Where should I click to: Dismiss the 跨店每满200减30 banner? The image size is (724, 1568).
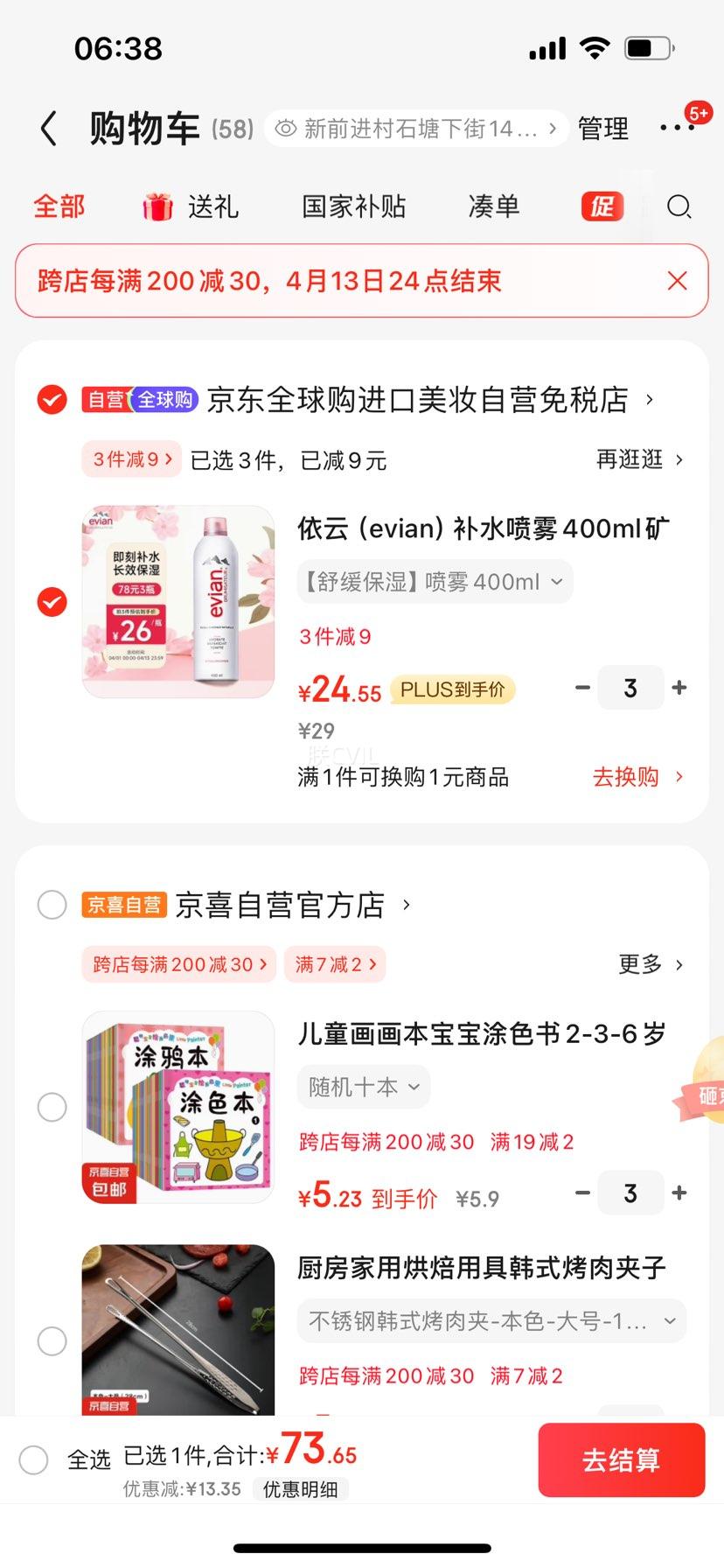[676, 280]
